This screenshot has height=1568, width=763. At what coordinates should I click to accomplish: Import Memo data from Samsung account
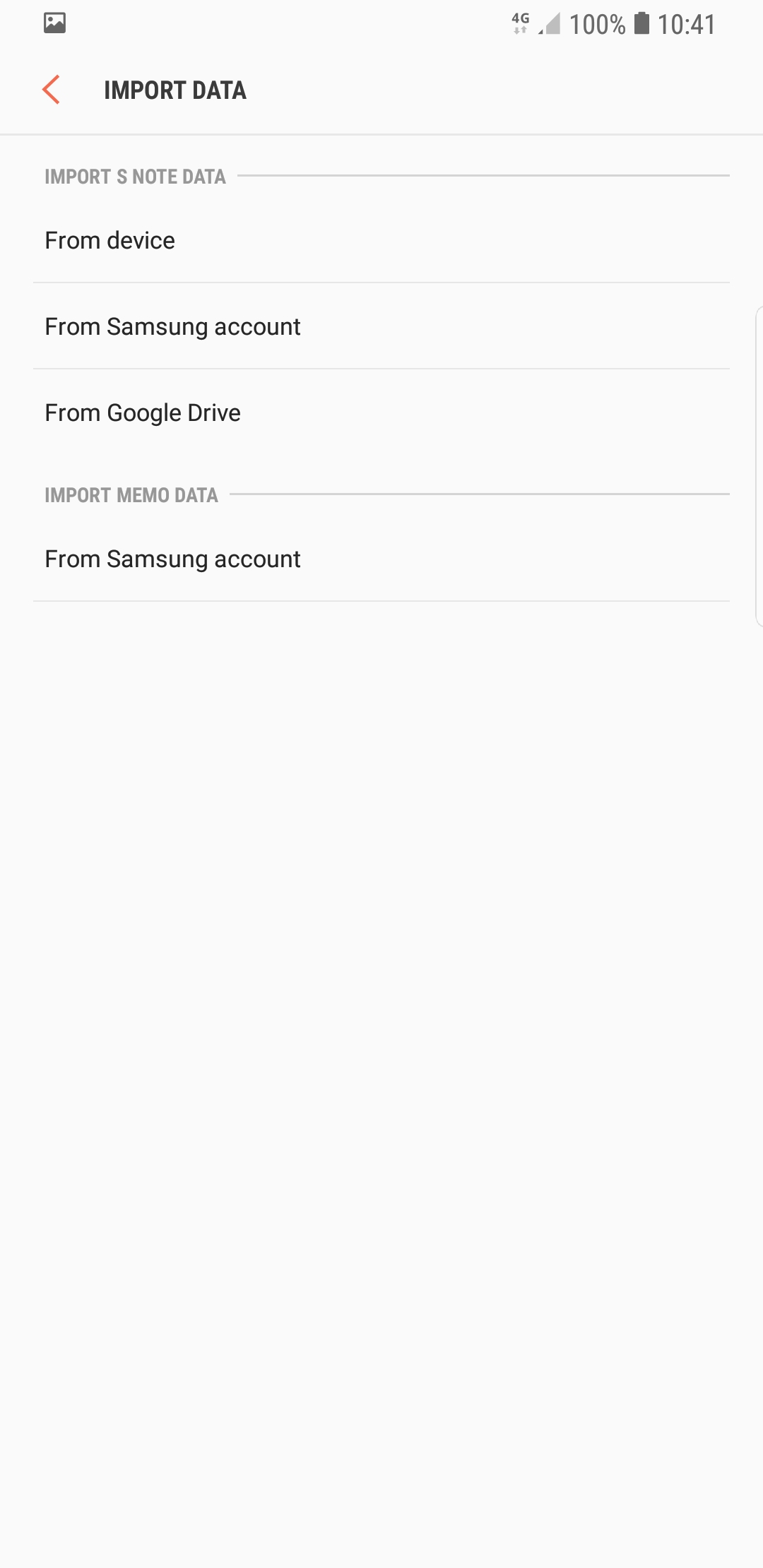172,559
